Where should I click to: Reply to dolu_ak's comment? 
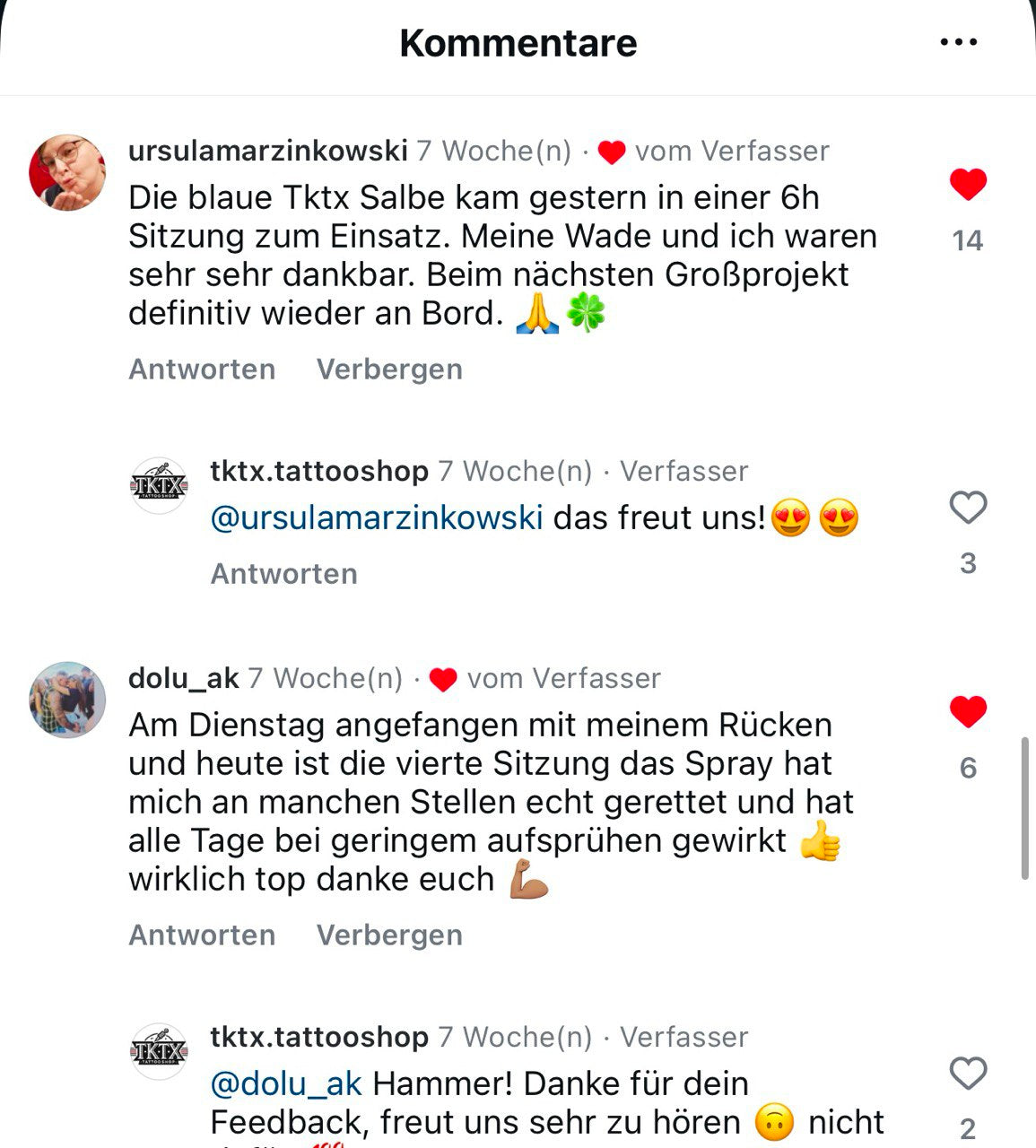pyautogui.click(x=202, y=935)
